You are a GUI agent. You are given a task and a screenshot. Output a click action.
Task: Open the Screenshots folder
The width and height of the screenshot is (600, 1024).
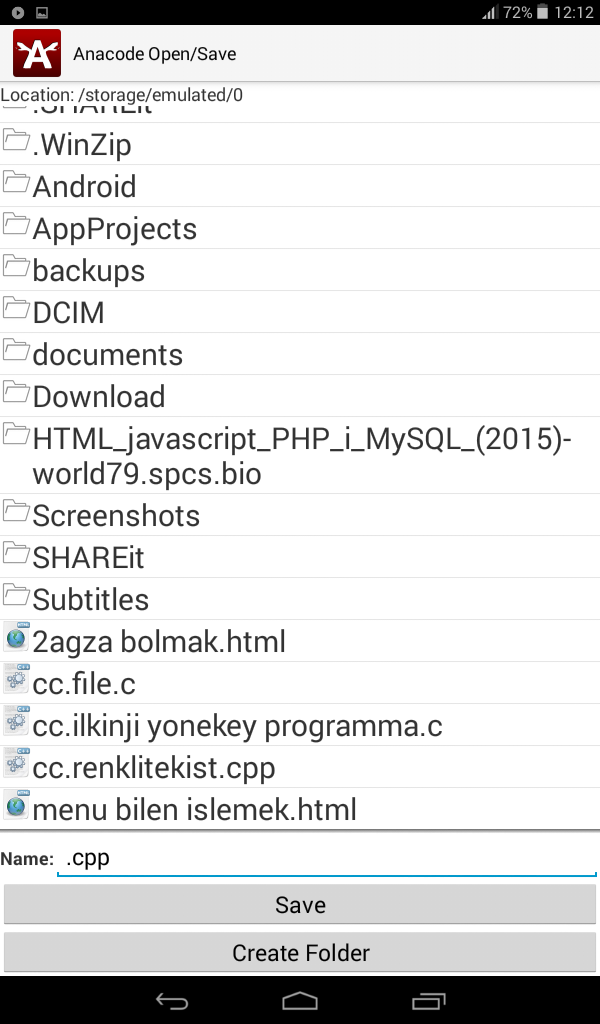click(x=300, y=515)
